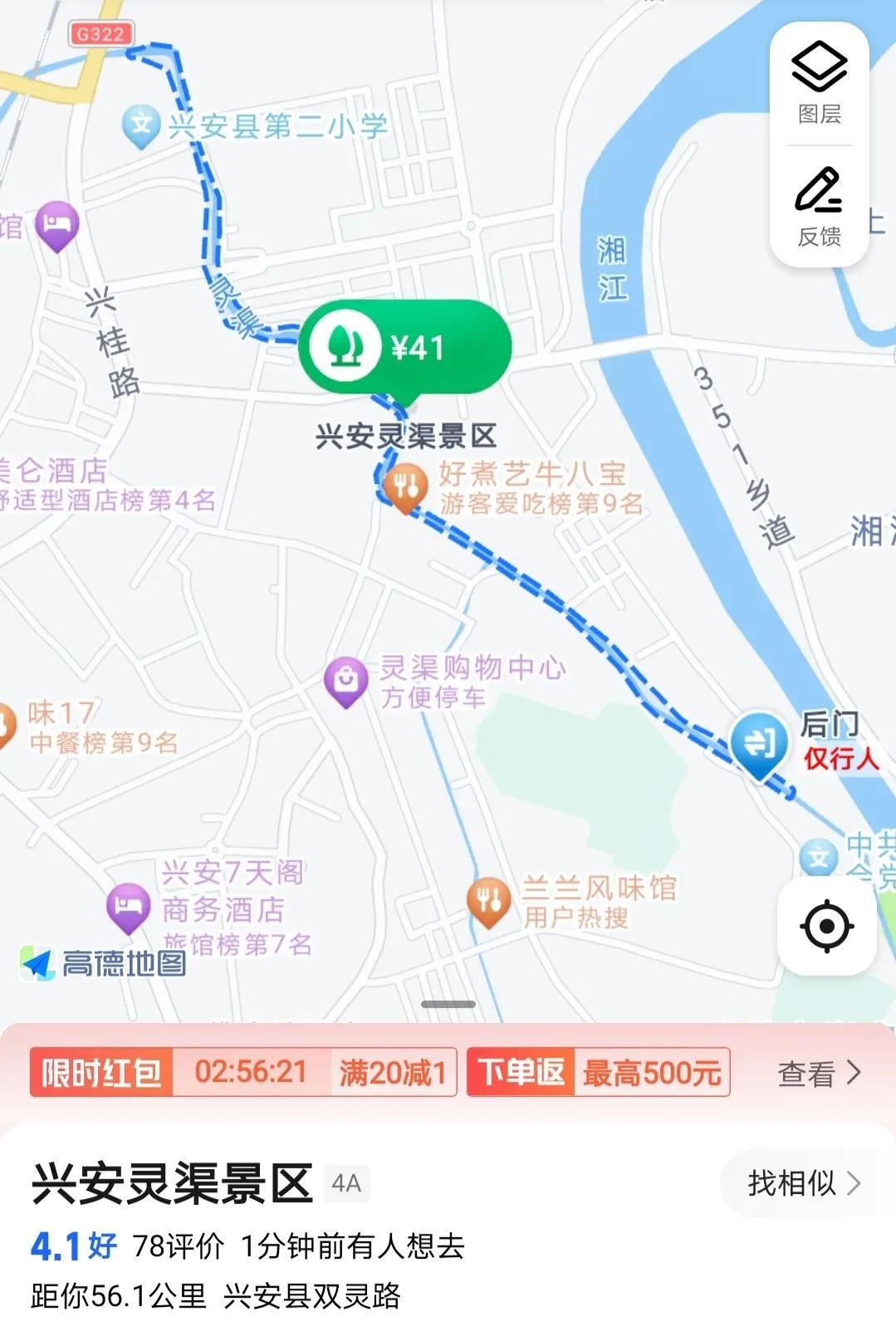Select the 兴安7天阁商务酒店 hotel pin
The image size is (896, 1321).
click(x=129, y=907)
